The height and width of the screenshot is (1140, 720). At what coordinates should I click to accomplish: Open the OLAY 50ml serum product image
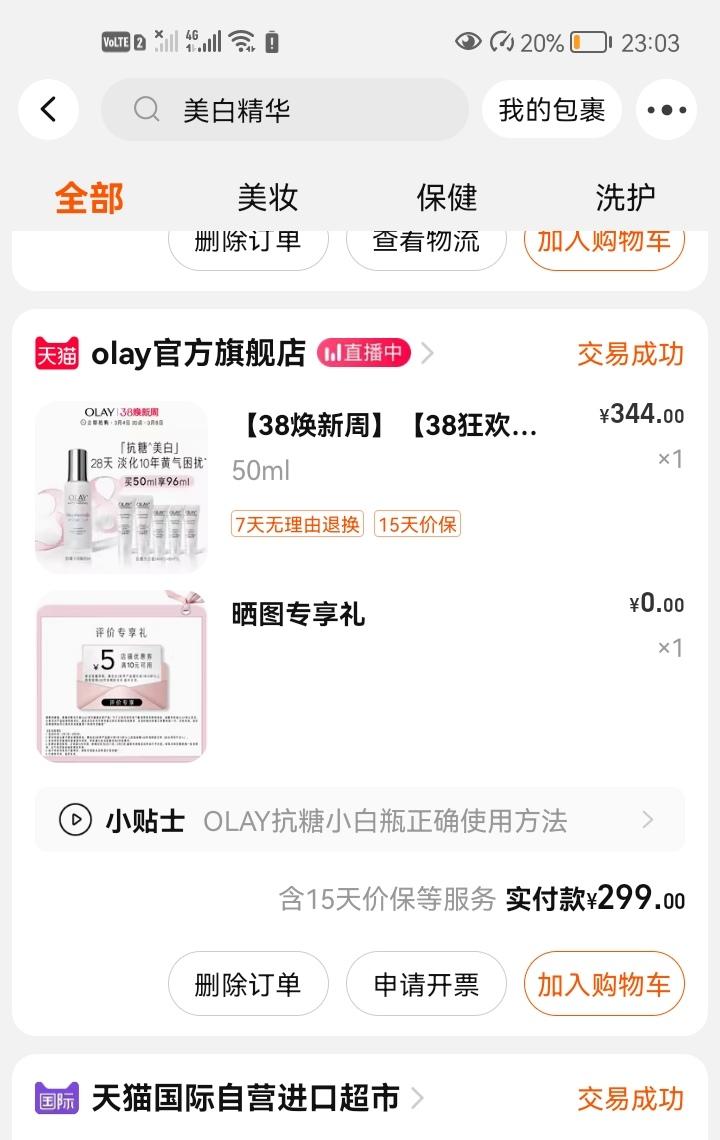coord(121,487)
